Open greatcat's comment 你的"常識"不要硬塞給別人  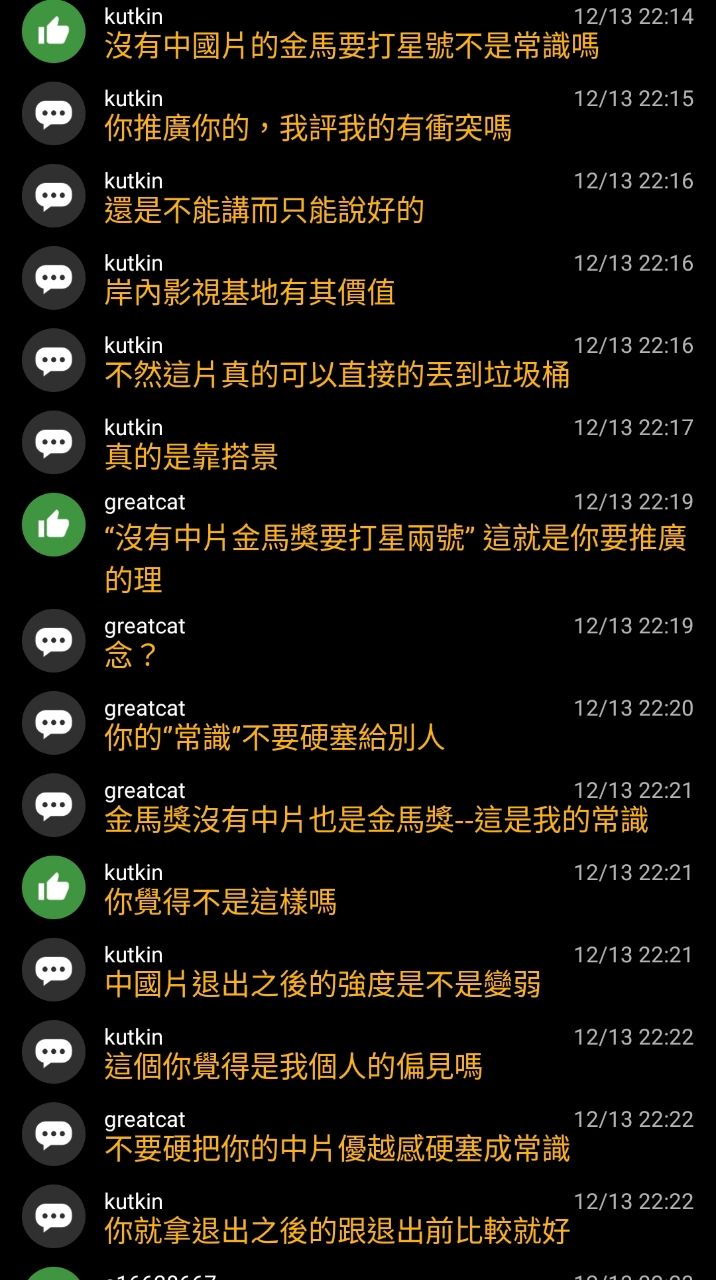[275, 738]
